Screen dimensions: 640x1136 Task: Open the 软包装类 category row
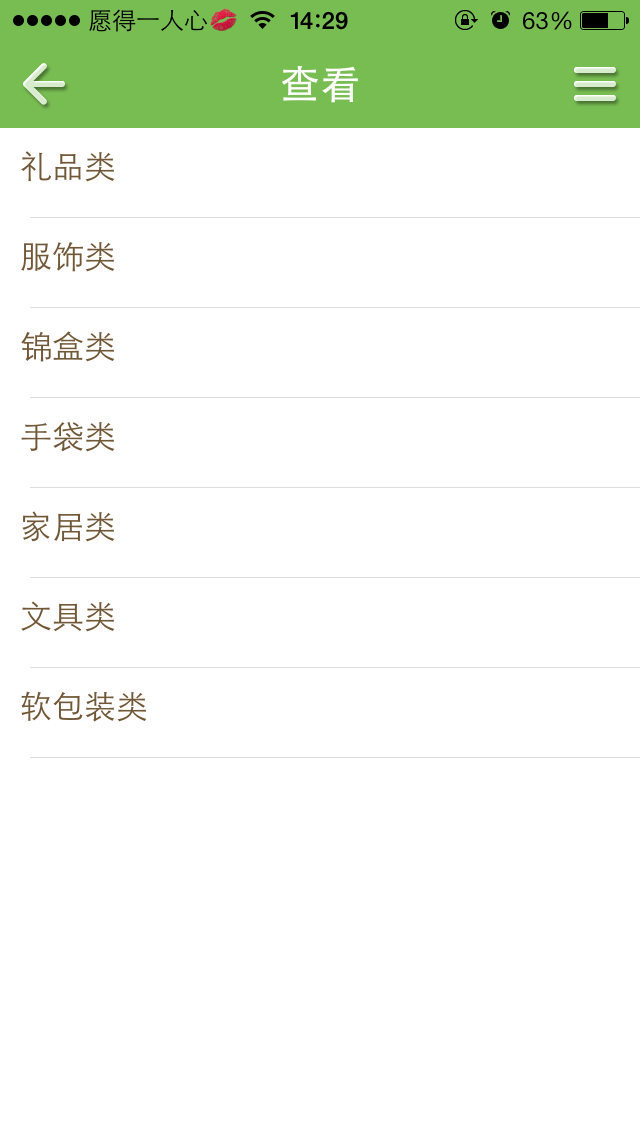coord(320,712)
